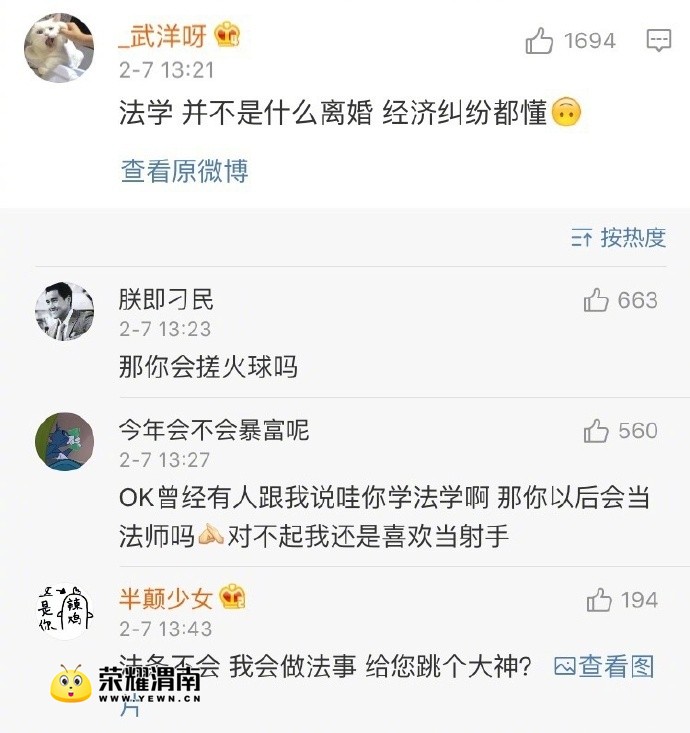Image resolution: width=690 pixels, height=733 pixels.
Task: Like the reply from 今年会不会暴富呢
Action: coord(597,431)
